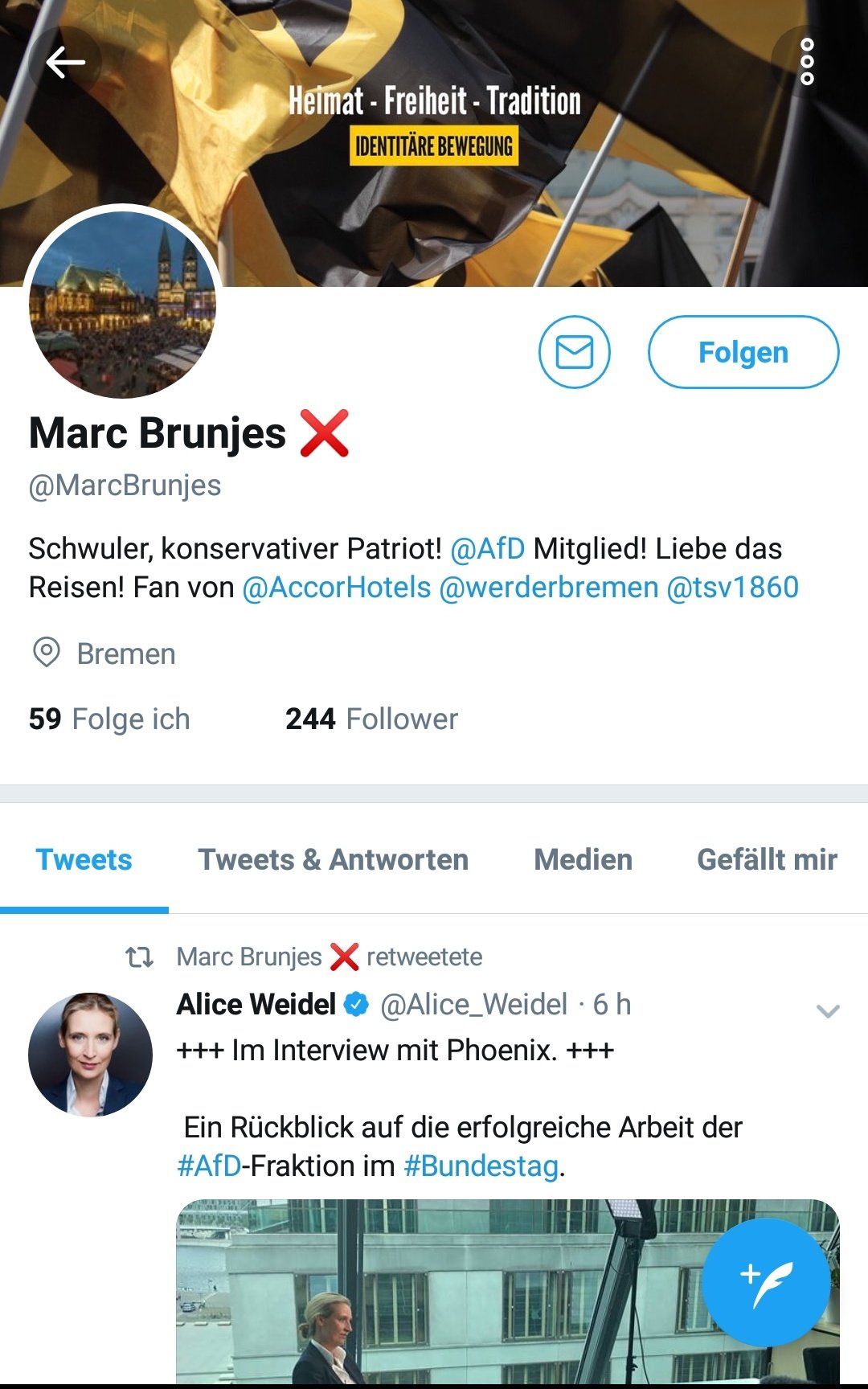The height and width of the screenshot is (1389, 868).
Task: Compose a new tweet with floating button
Action: click(766, 1282)
